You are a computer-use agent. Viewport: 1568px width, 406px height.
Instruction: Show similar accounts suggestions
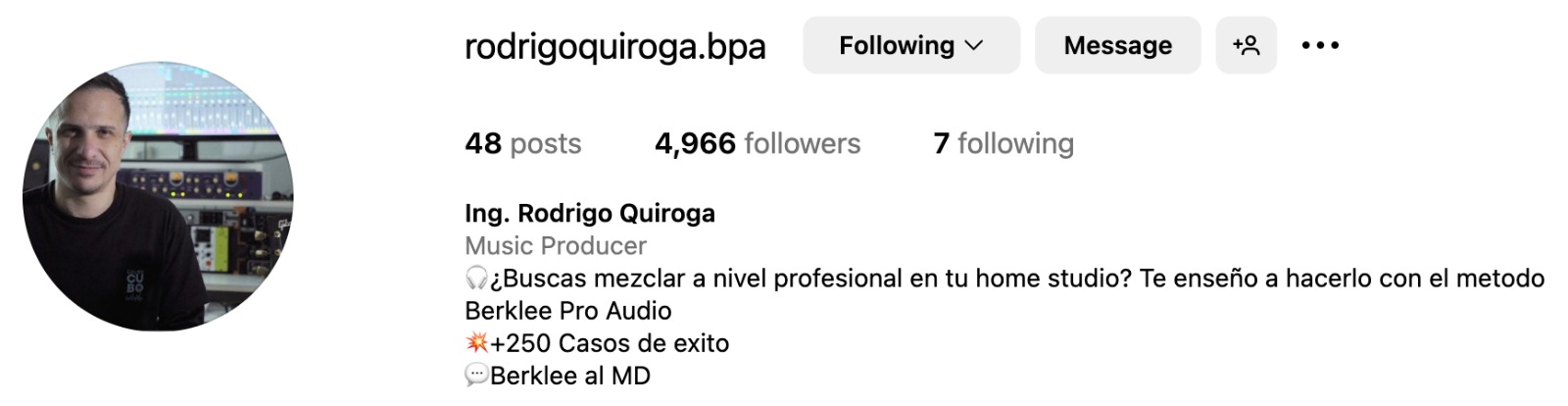coord(1246,45)
